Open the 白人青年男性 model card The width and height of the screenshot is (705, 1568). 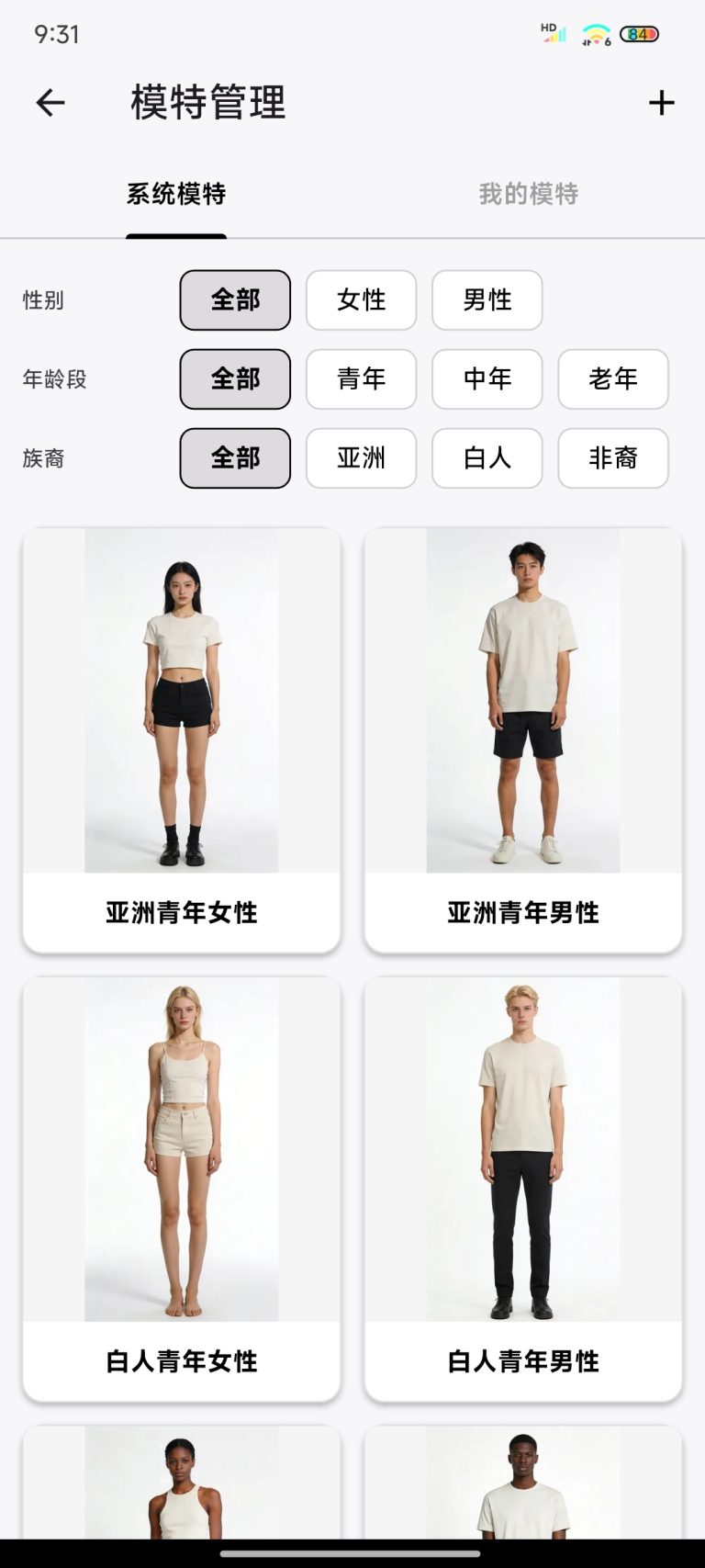[523, 1189]
